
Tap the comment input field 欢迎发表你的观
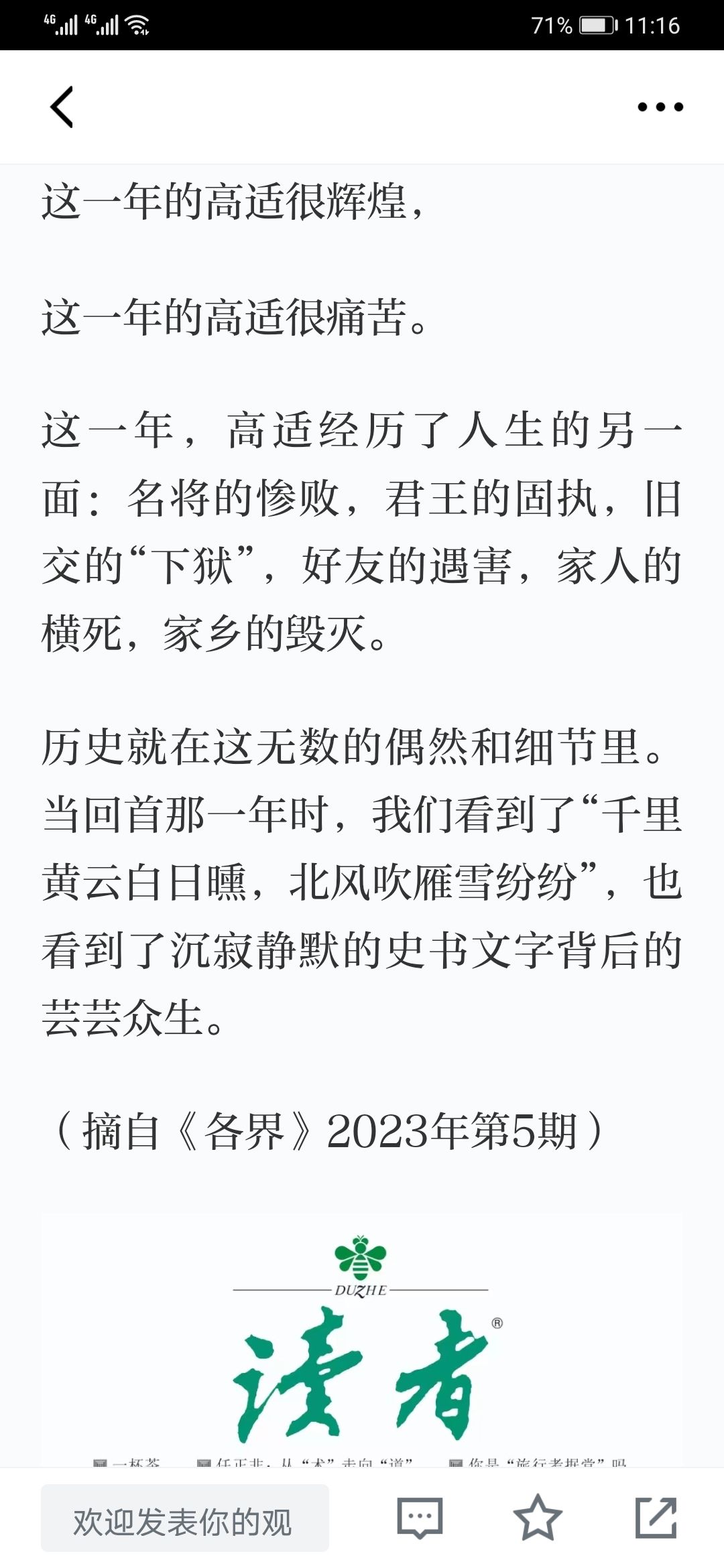tap(185, 1518)
